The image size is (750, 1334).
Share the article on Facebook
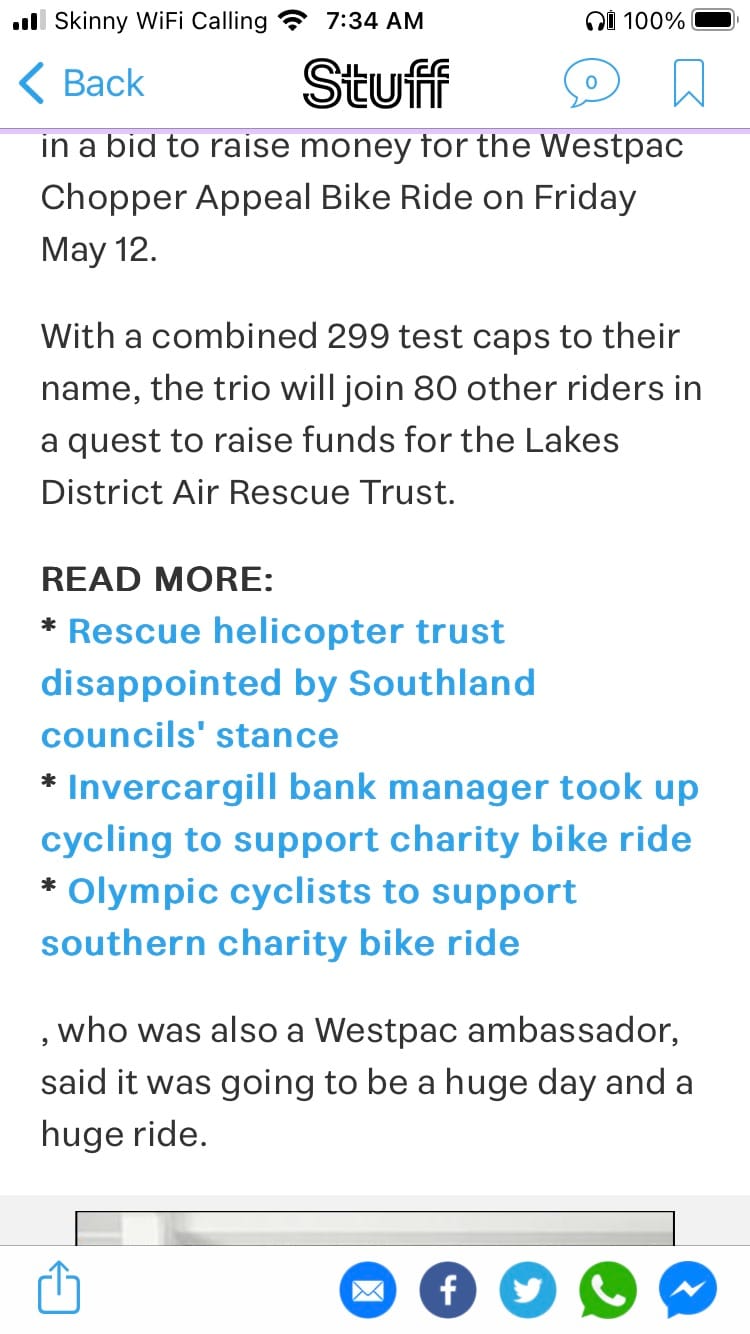447,1291
